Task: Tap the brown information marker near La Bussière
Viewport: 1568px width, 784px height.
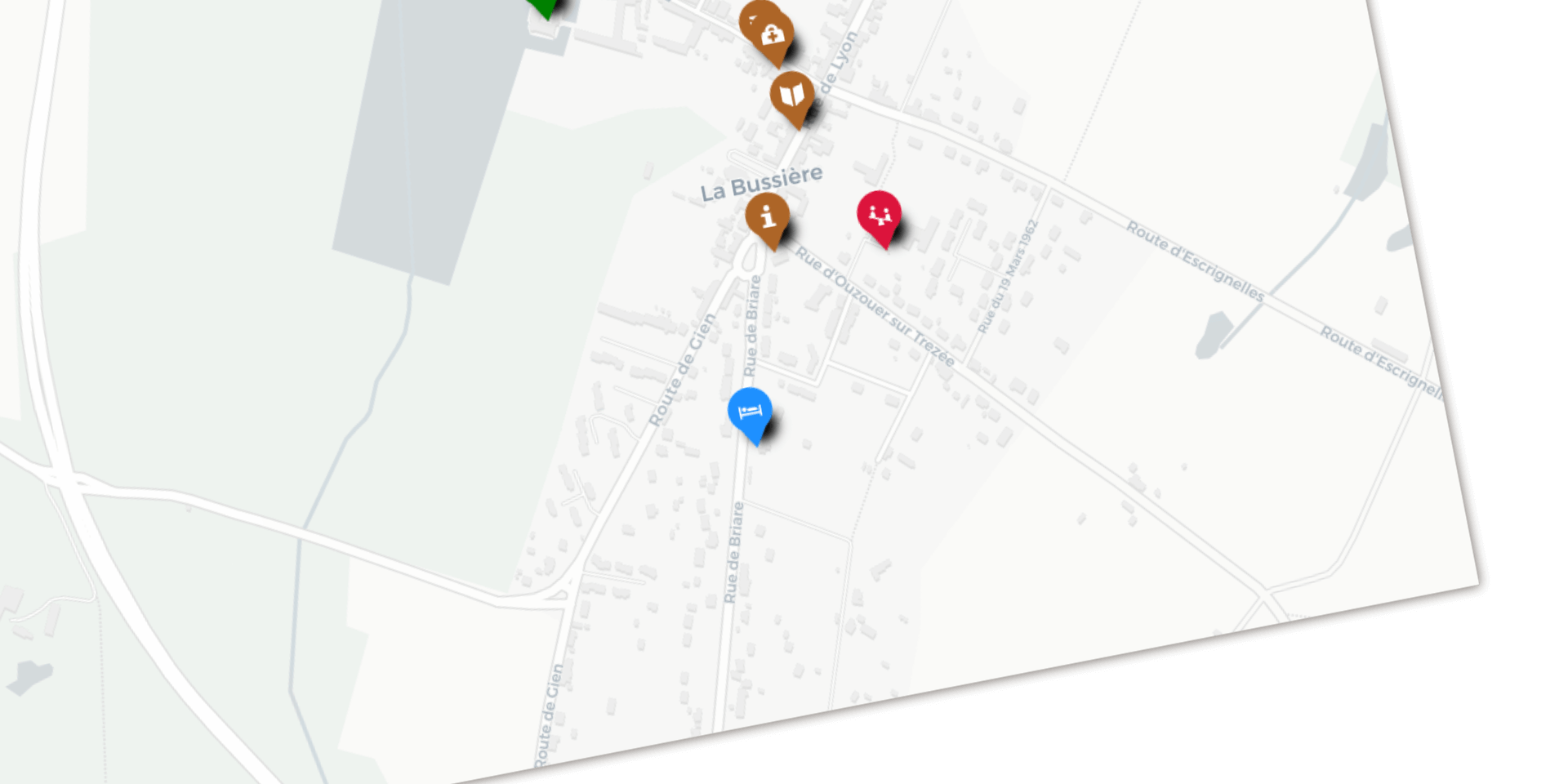Action: click(767, 217)
